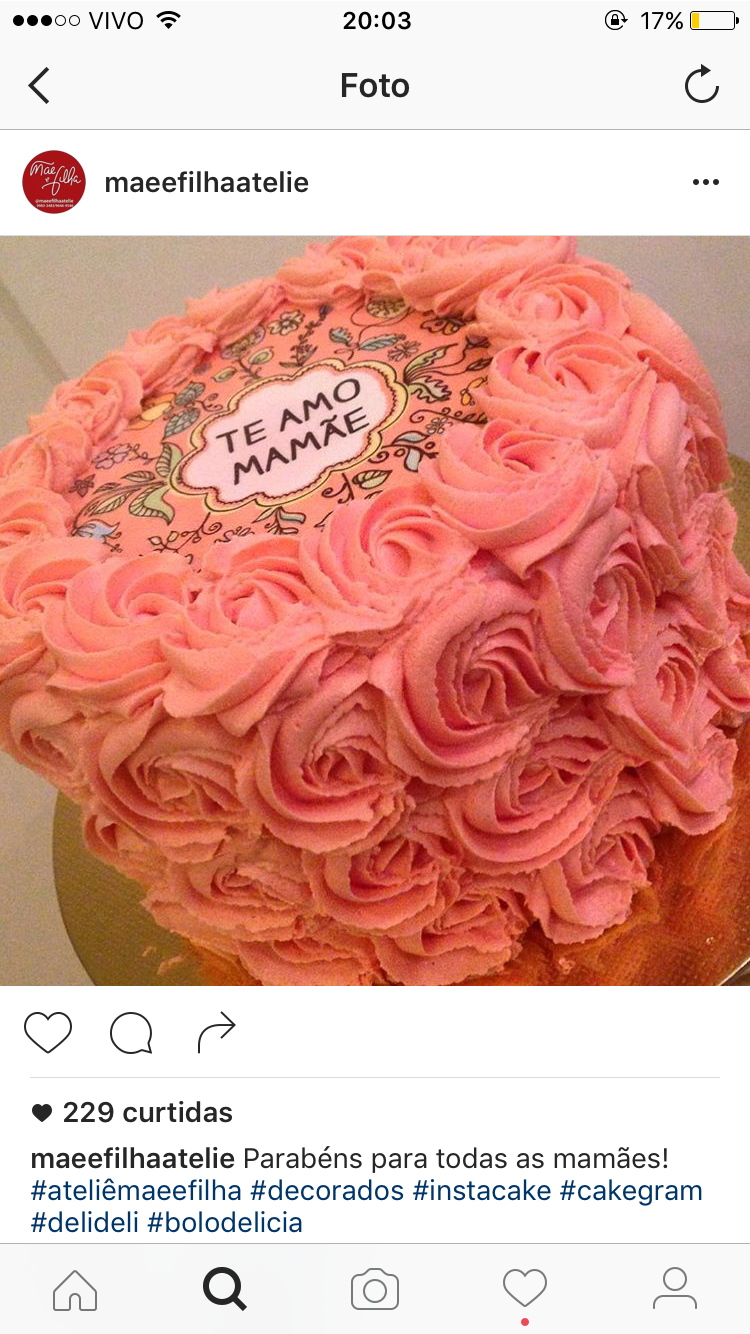Open hashtag #instacake

(481, 1191)
